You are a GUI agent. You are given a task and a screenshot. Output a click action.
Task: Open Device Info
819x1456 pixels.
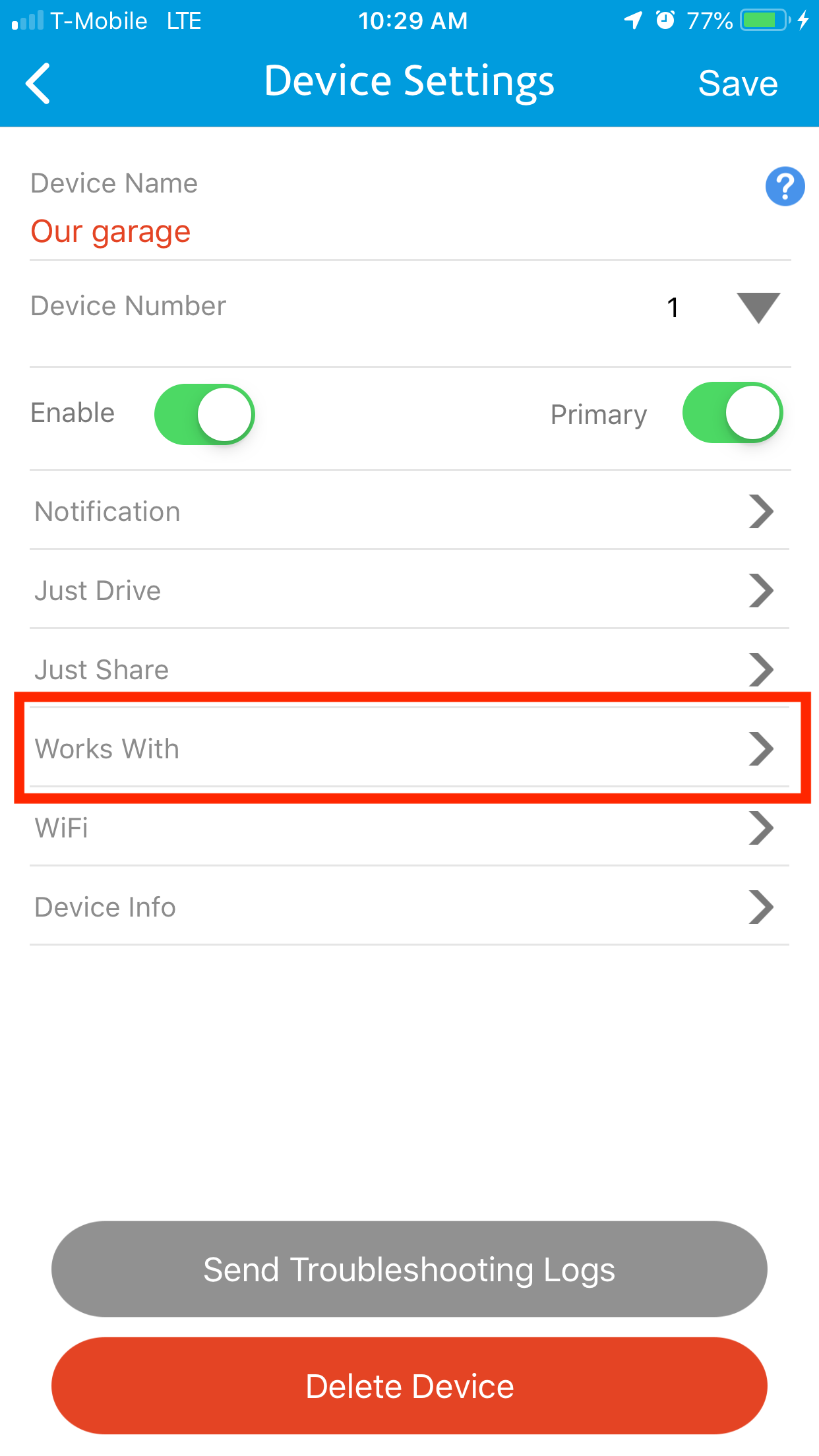click(x=409, y=907)
